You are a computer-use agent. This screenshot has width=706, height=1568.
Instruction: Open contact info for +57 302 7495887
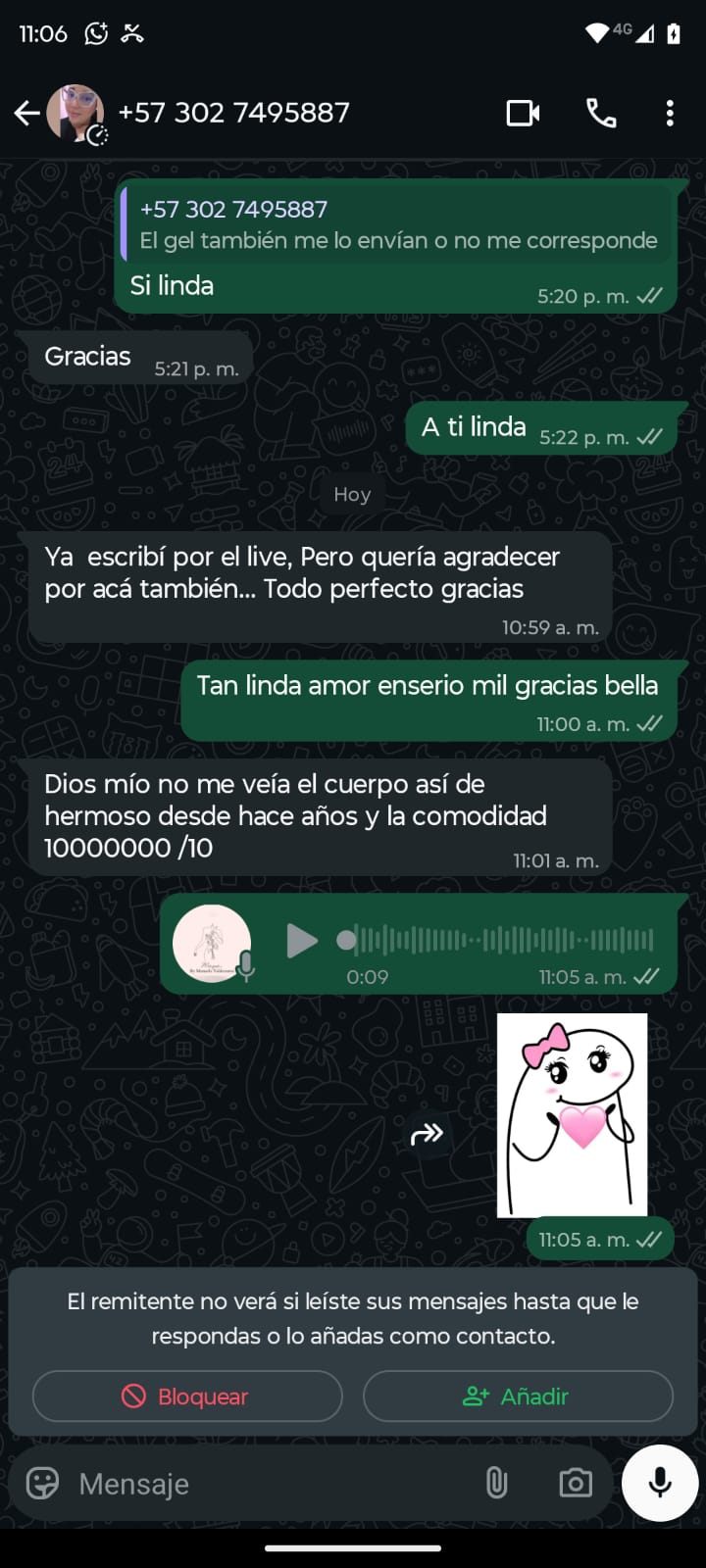pyautogui.click(x=233, y=113)
